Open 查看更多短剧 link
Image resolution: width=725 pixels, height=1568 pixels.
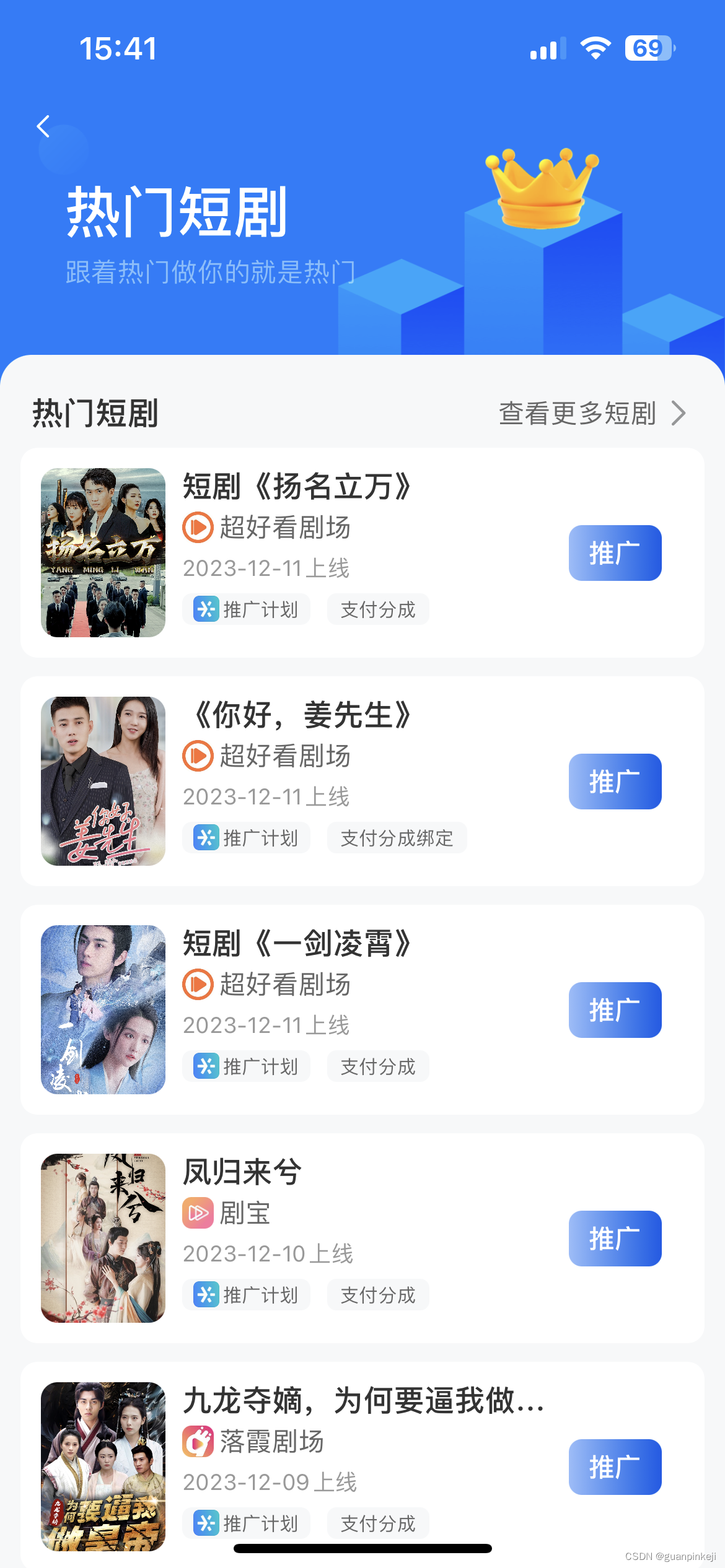pyautogui.click(x=591, y=413)
